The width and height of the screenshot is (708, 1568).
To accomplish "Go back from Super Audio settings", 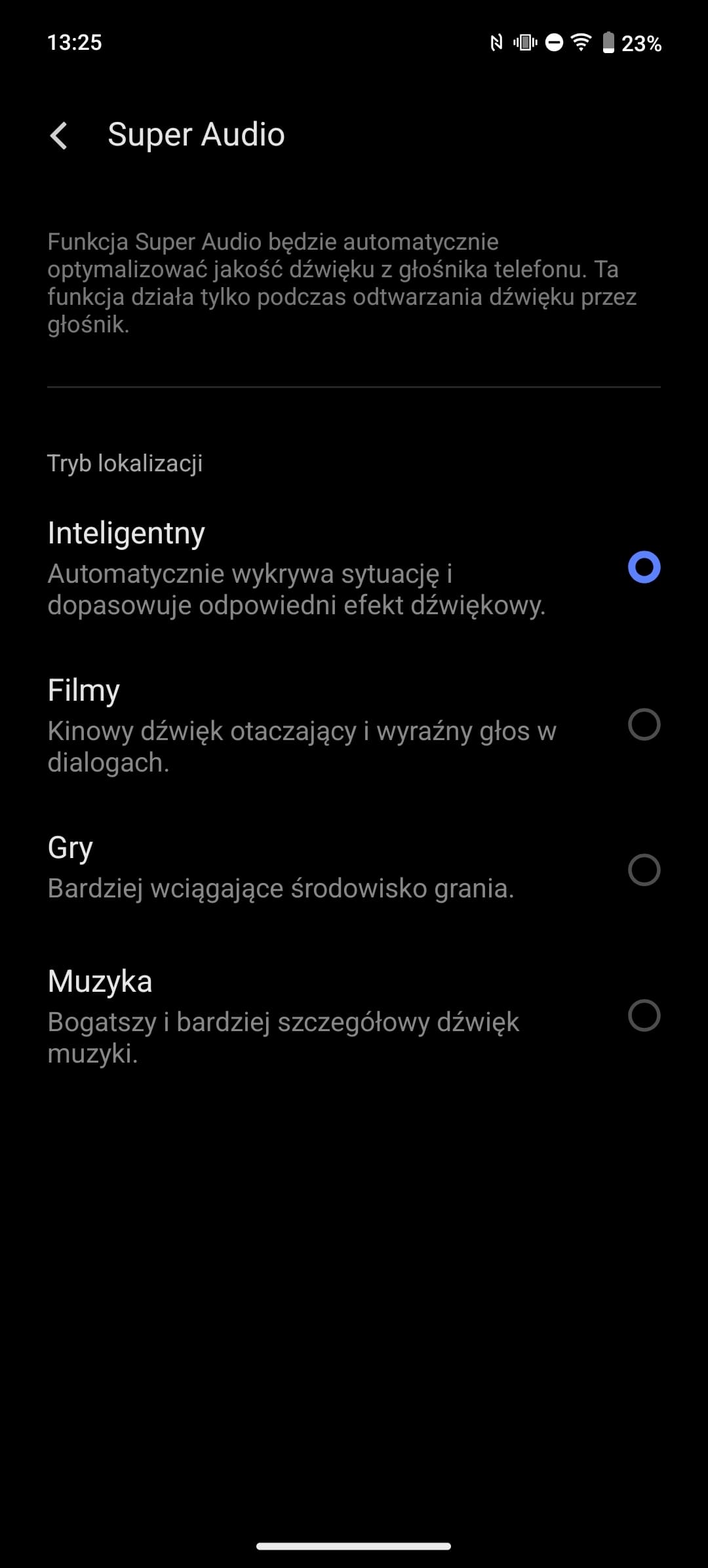I will pyautogui.click(x=59, y=136).
